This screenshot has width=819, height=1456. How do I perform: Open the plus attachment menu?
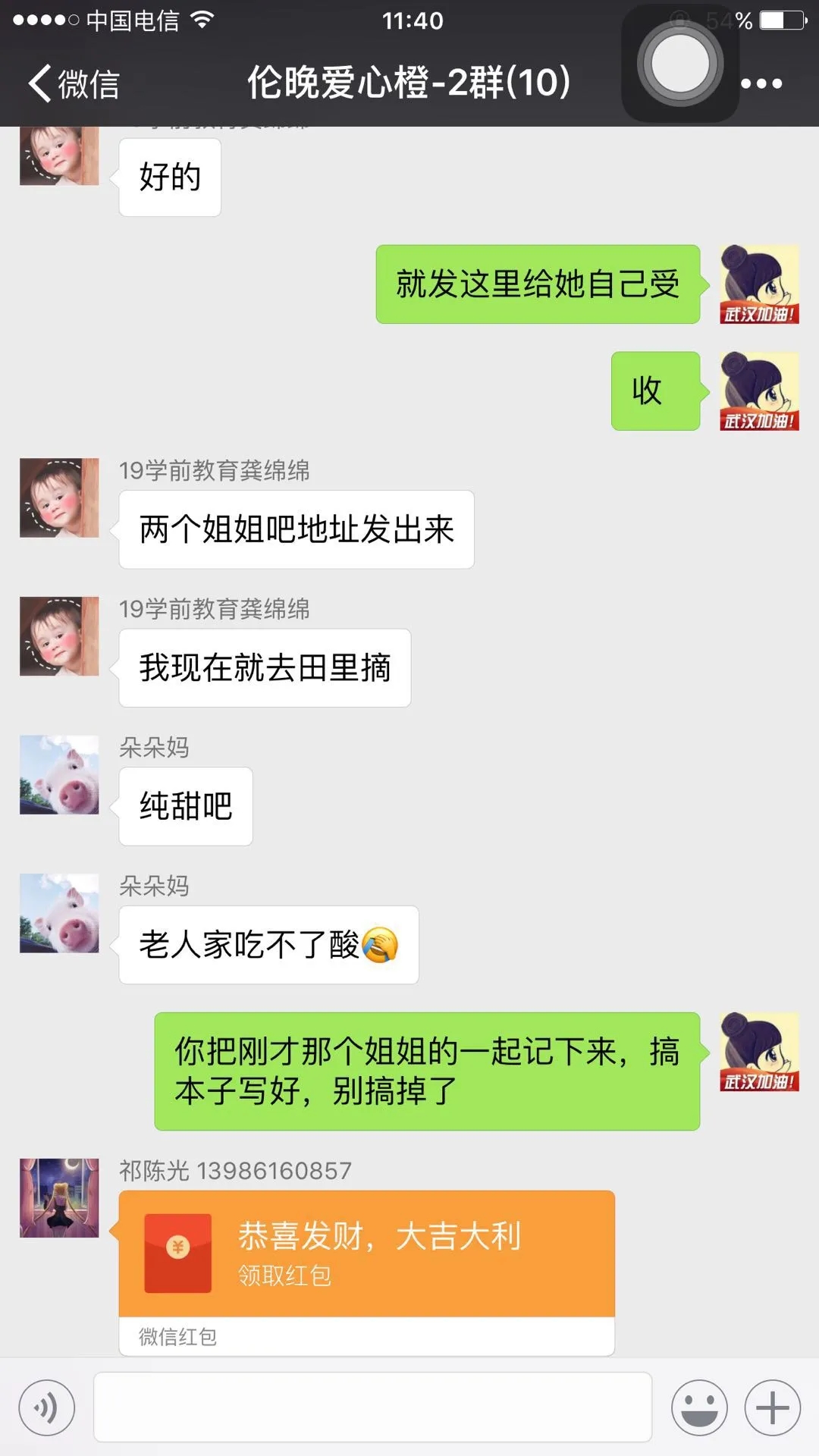coord(772,1408)
